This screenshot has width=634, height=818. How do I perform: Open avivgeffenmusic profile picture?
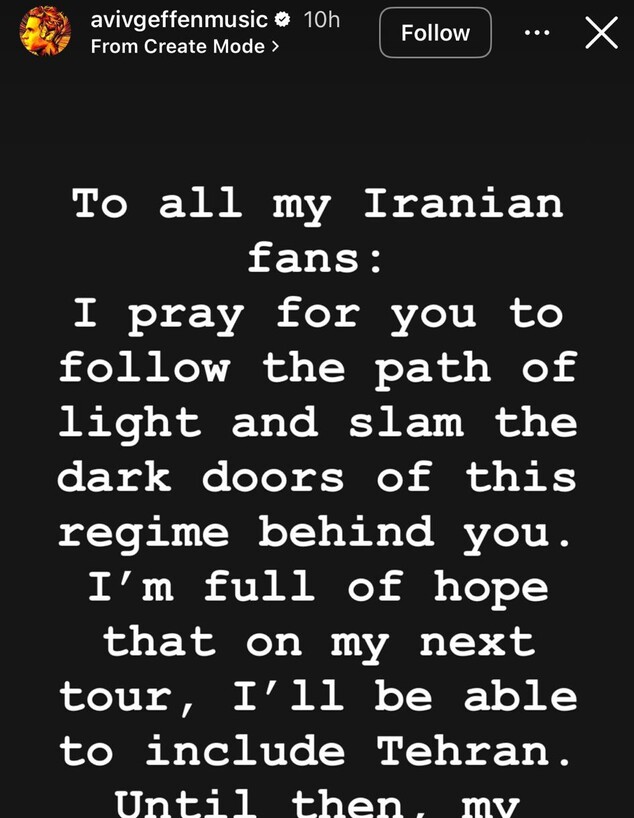tap(44, 31)
